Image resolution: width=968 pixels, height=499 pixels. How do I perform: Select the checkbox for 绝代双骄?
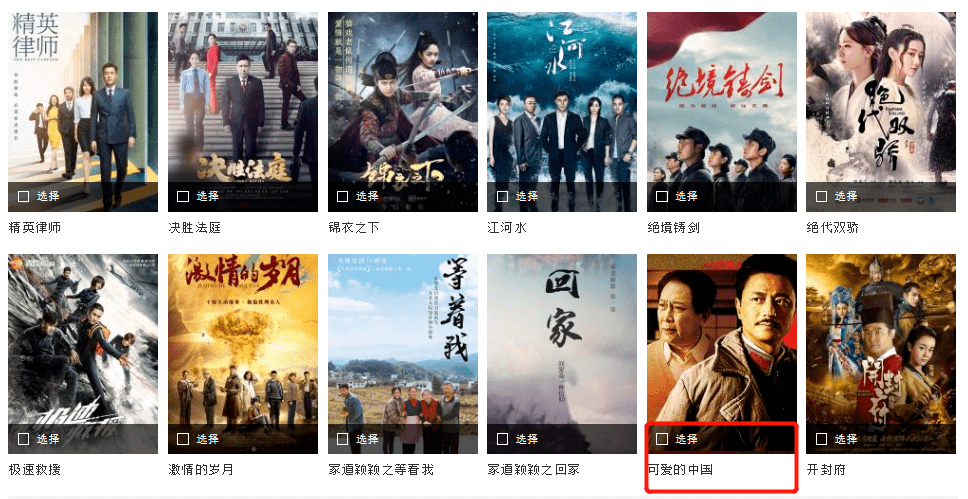(822, 197)
